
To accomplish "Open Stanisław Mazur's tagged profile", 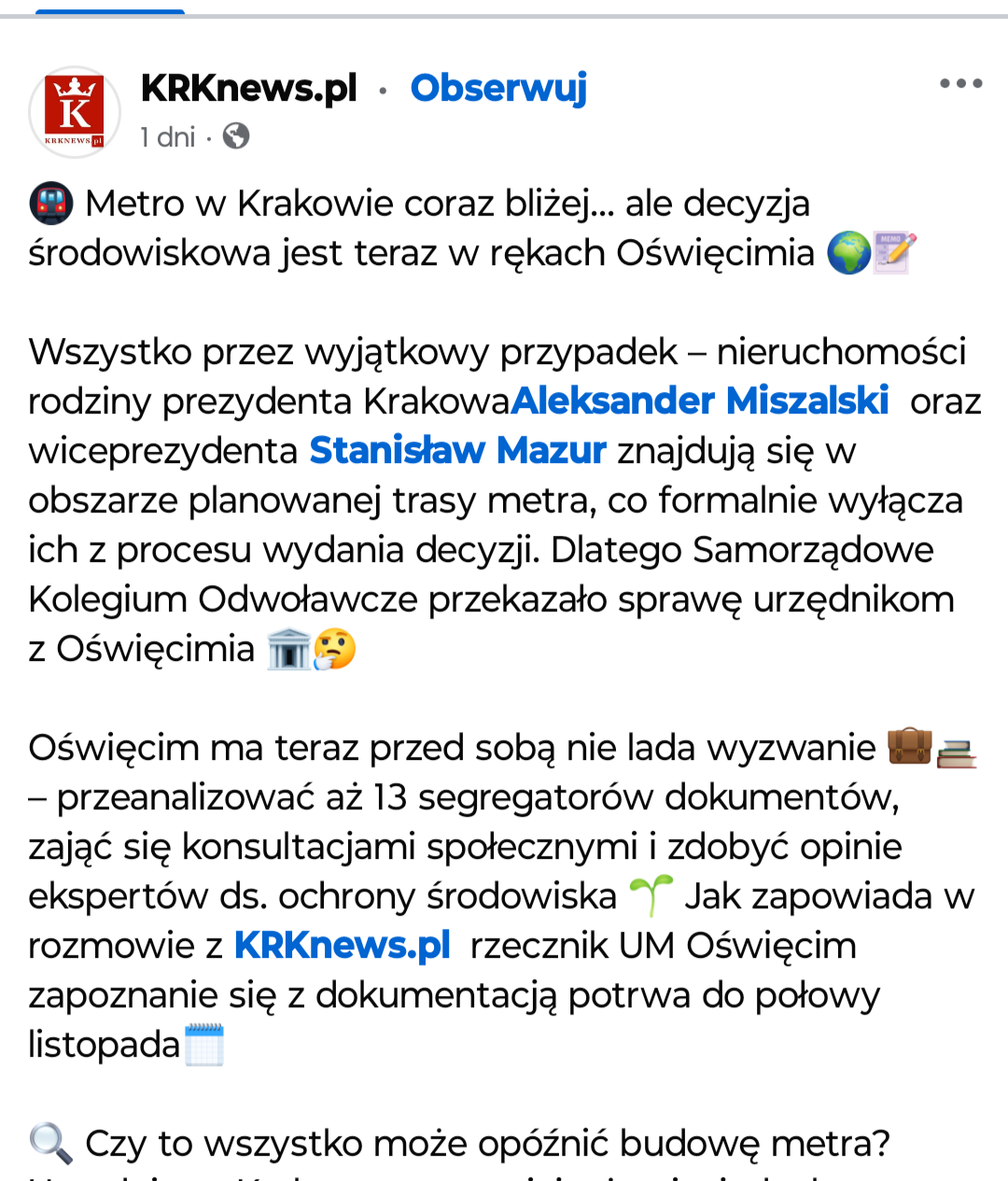I will pos(458,450).
